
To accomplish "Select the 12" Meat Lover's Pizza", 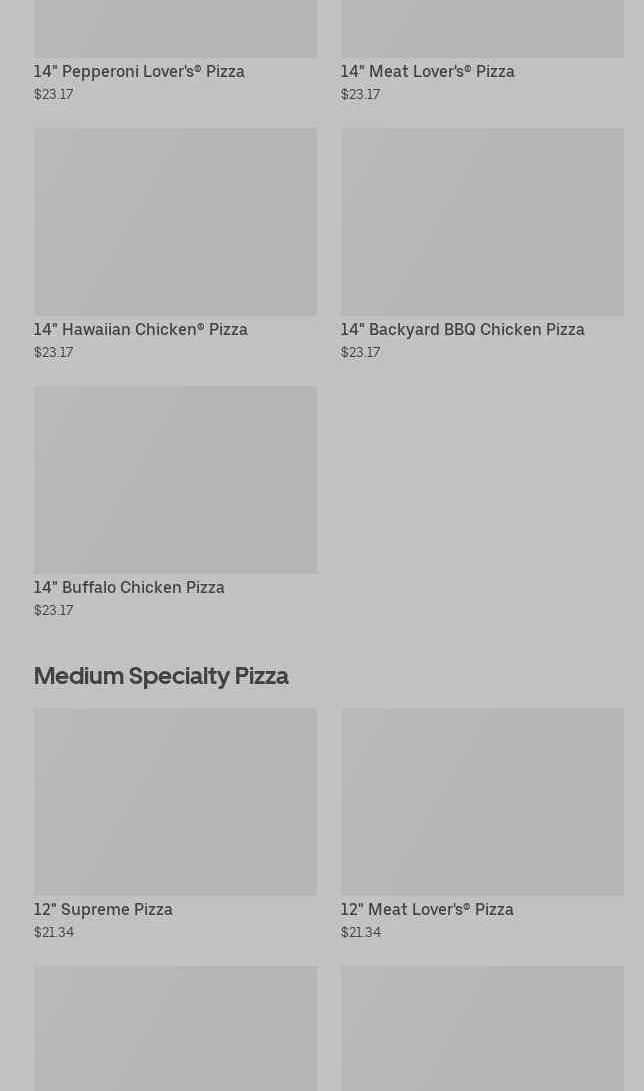I will coord(481,825).
